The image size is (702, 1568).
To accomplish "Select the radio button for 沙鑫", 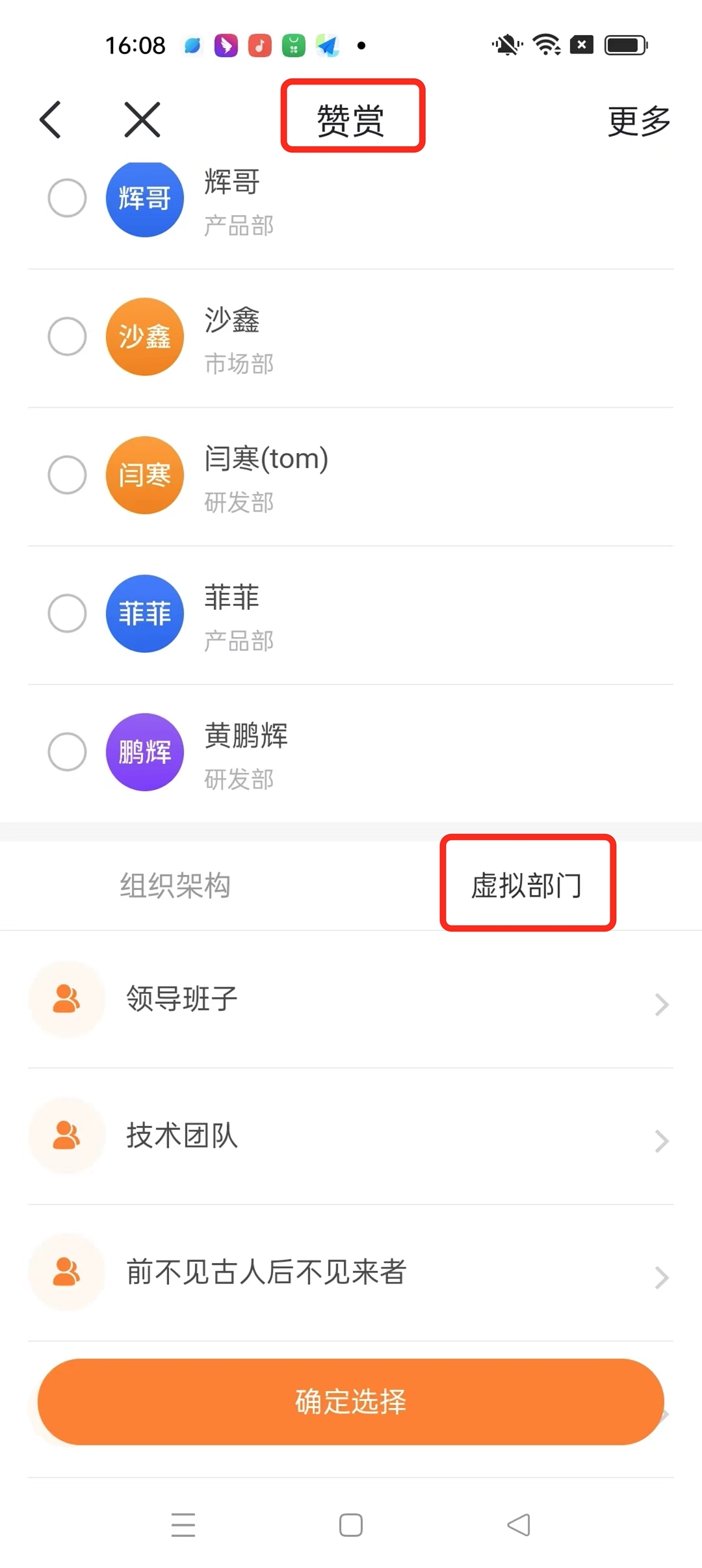I will [67, 336].
